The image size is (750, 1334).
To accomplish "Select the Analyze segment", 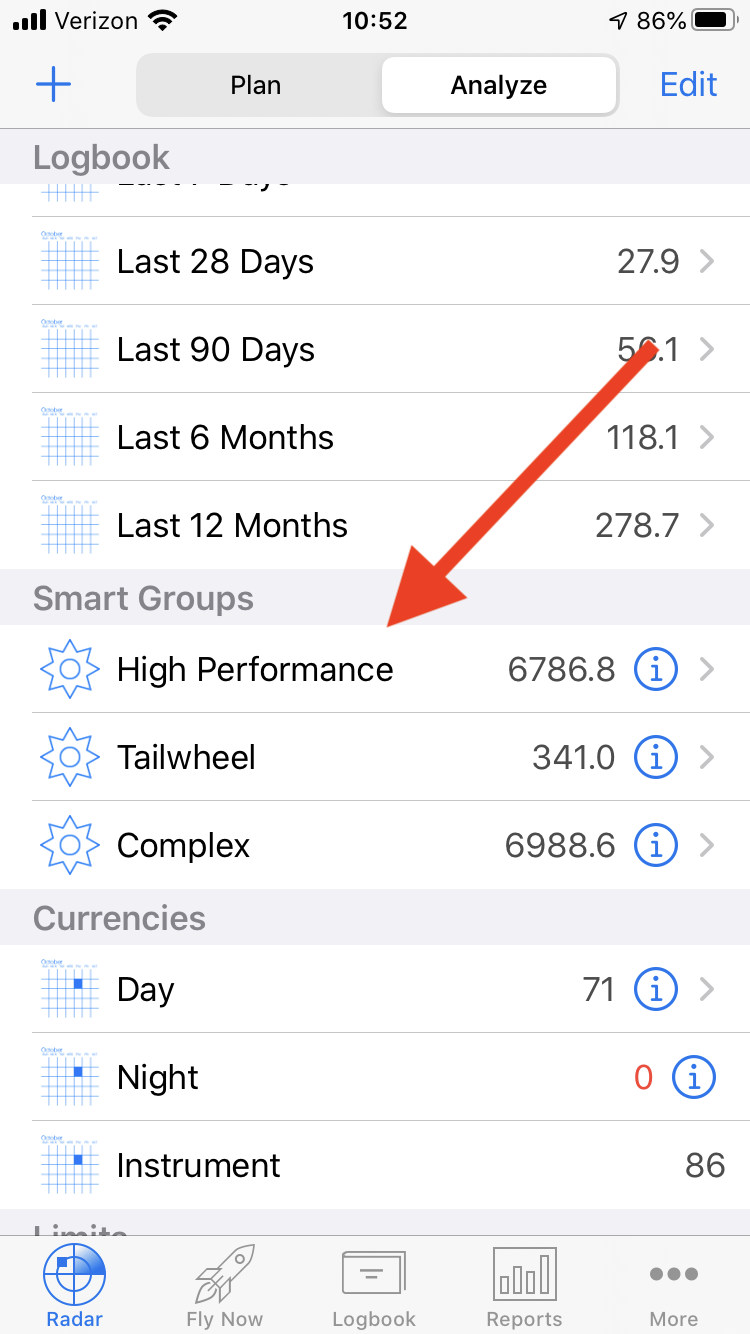I will [x=498, y=85].
